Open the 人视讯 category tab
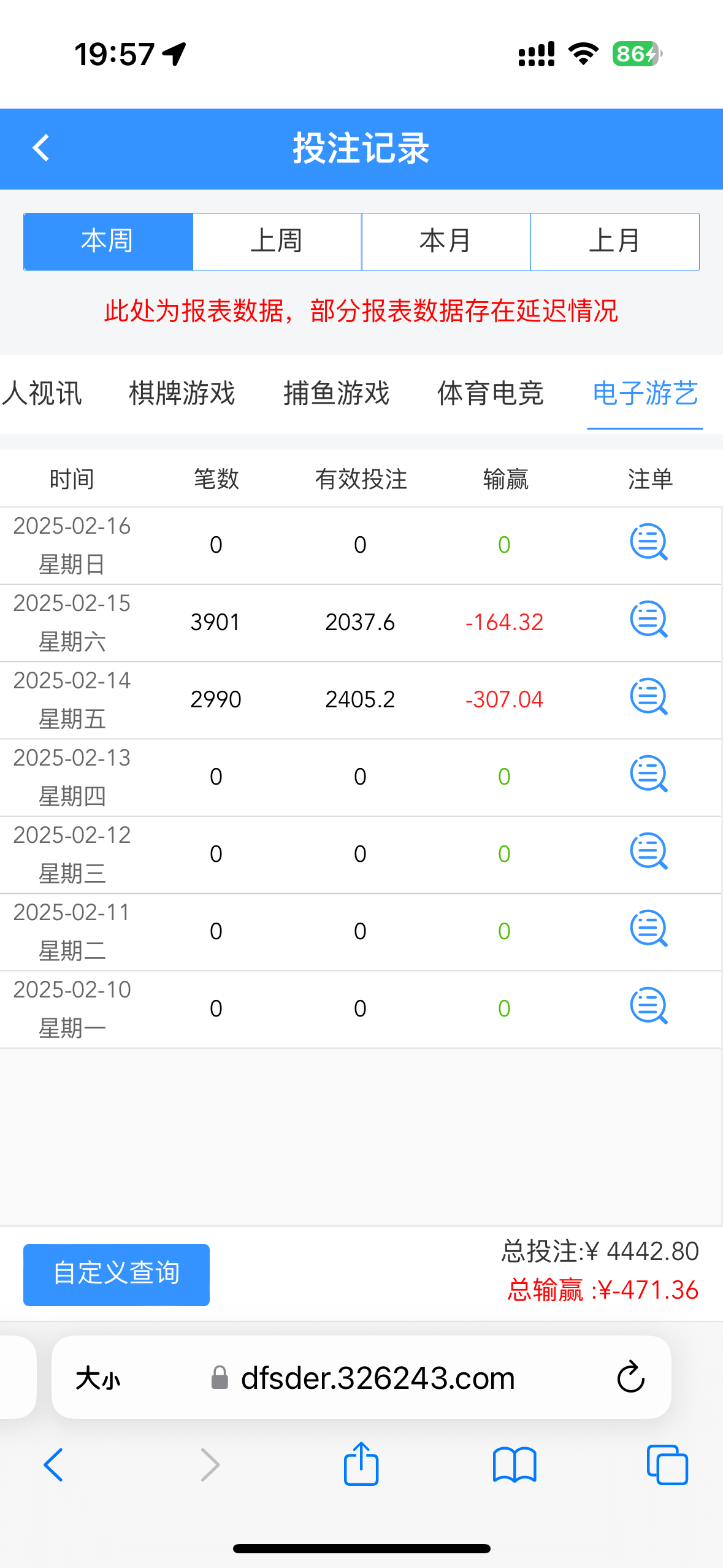The image size is (723, 1568). click(x=42, y=393)
